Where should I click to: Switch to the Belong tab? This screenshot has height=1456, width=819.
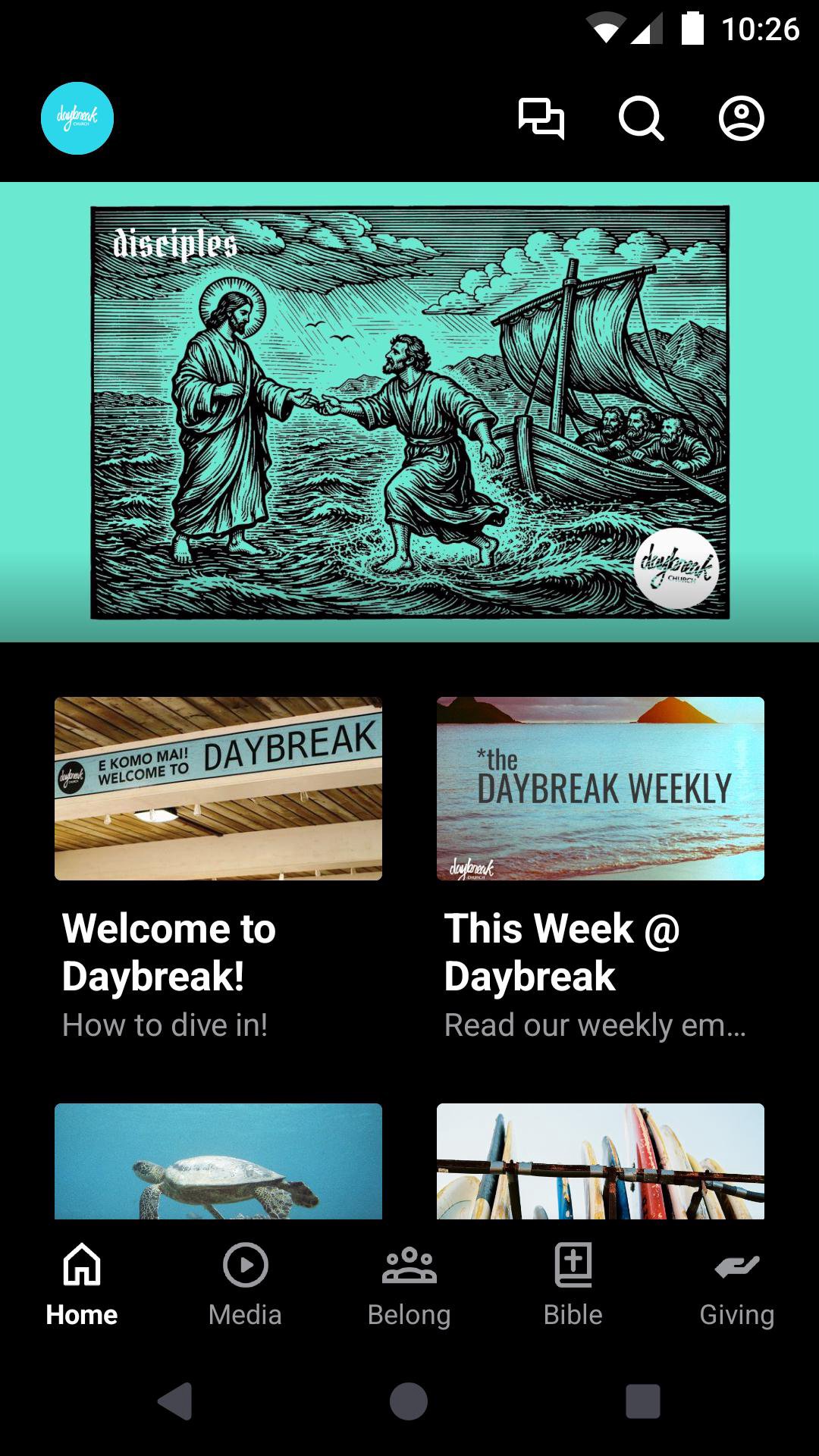[x=409, y=1283]
